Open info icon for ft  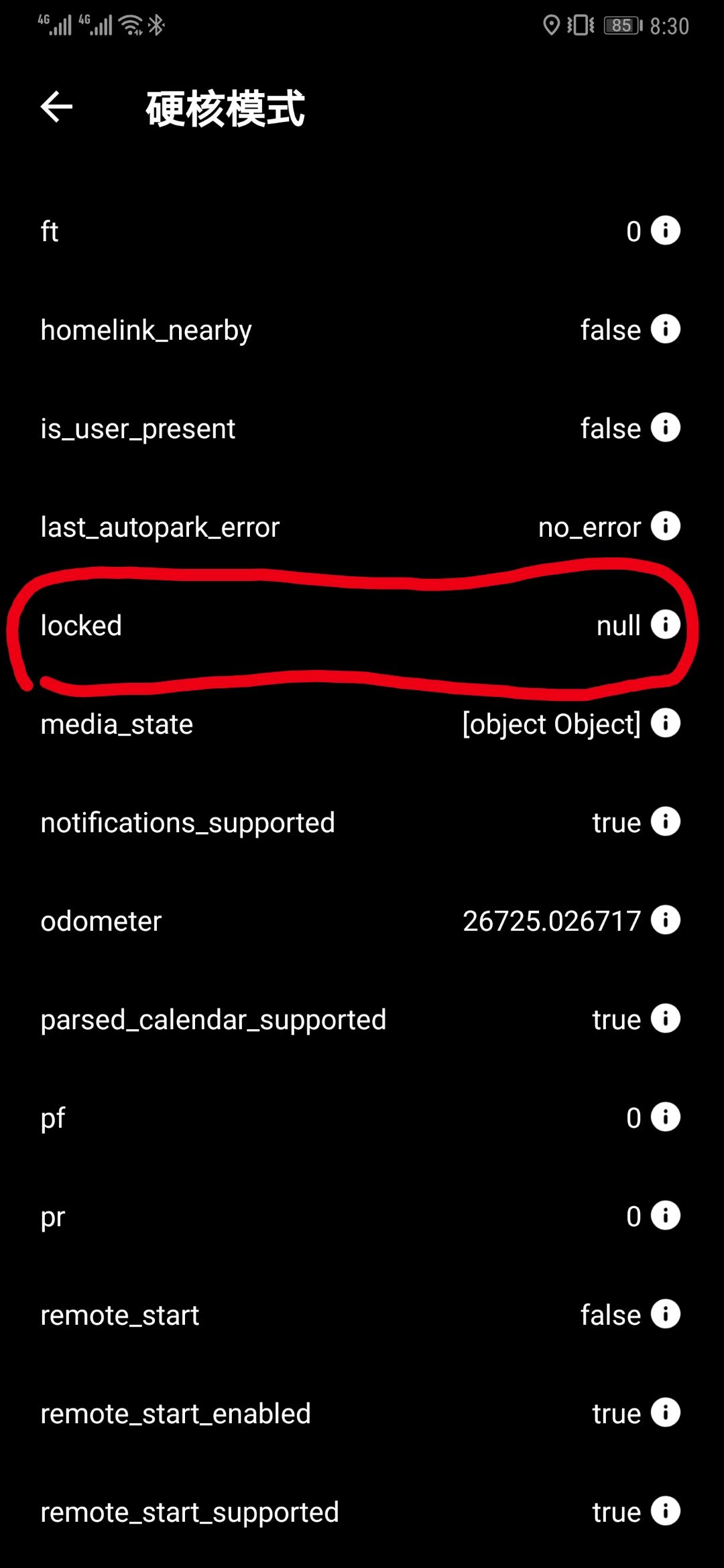[x=666, y=231]
